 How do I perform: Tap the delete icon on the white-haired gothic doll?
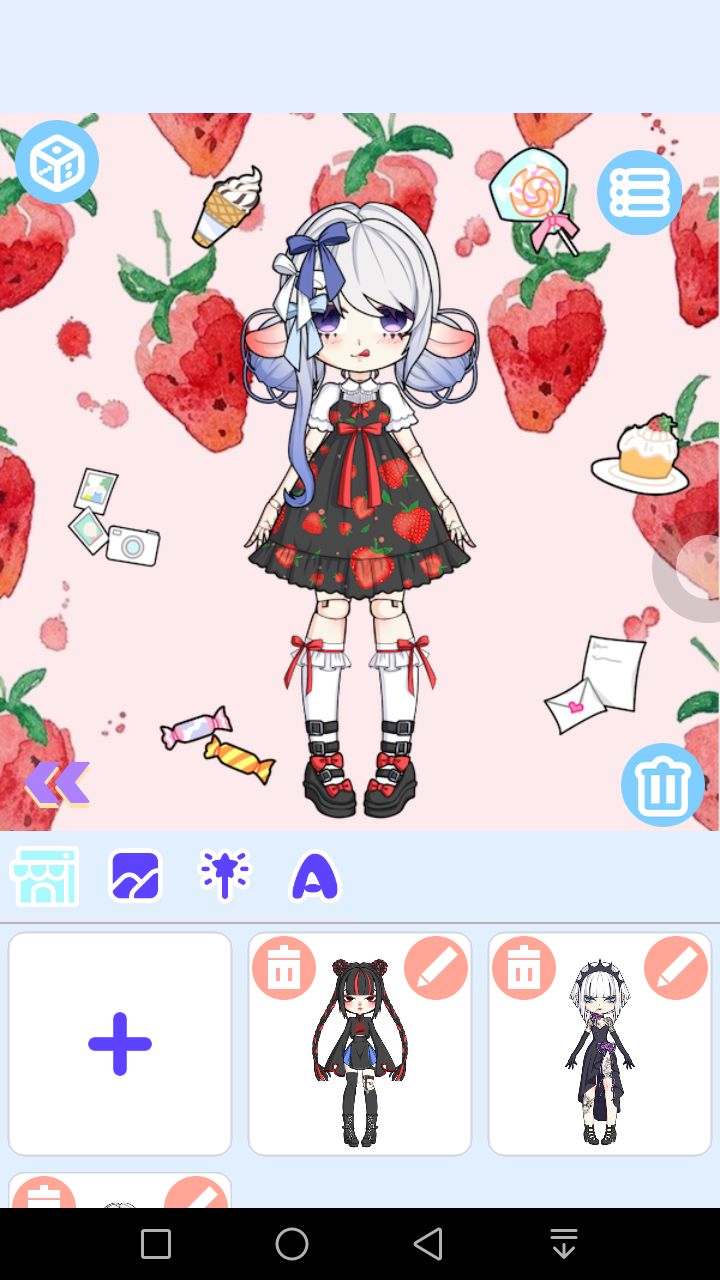(x=524, y=966)
